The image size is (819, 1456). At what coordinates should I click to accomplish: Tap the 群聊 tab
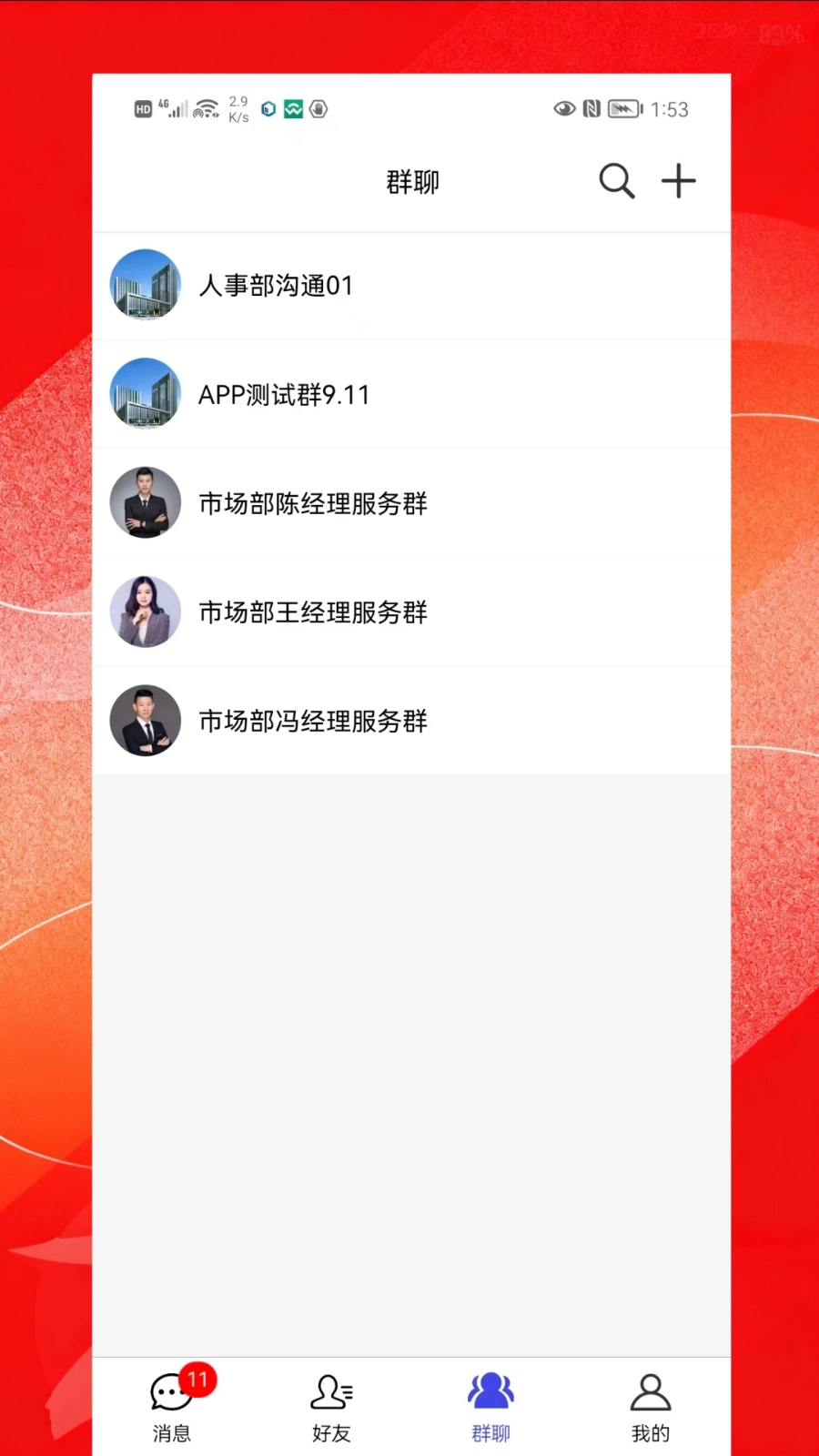[x=490, y=1407]
